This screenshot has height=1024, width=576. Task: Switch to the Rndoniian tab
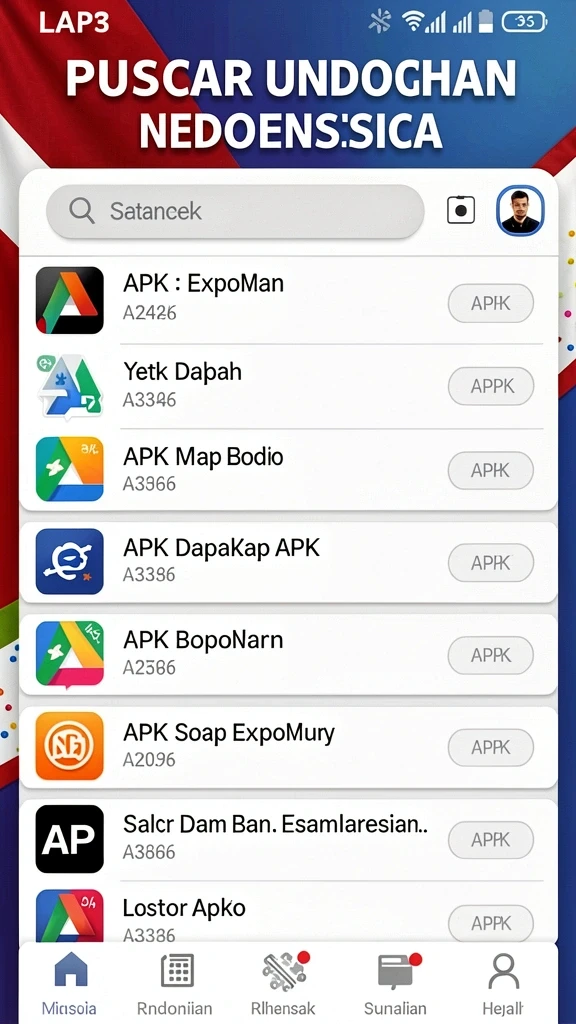pyautogui.click(x=175, y=983)
